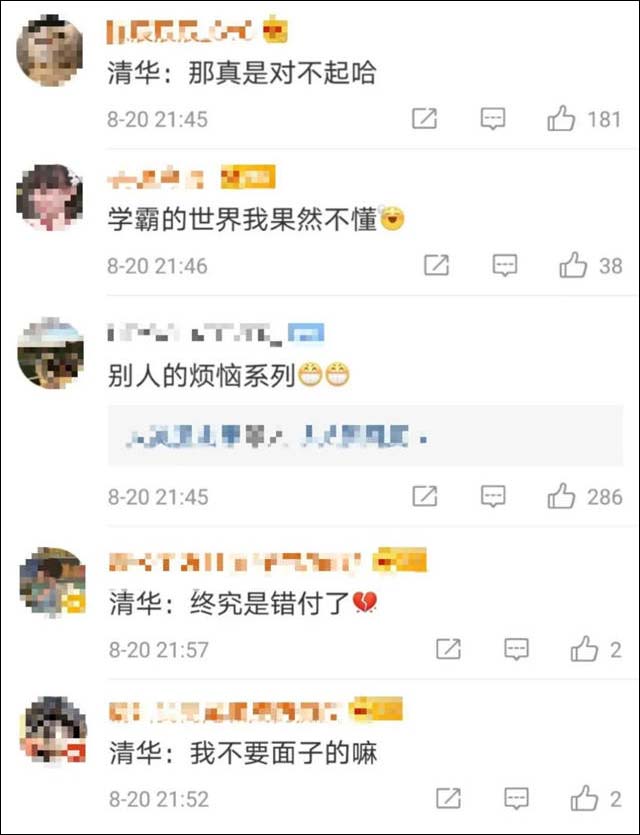
Task: Reply to the comment '清华：终究是错付了'
Action: (x=516, y=649)
